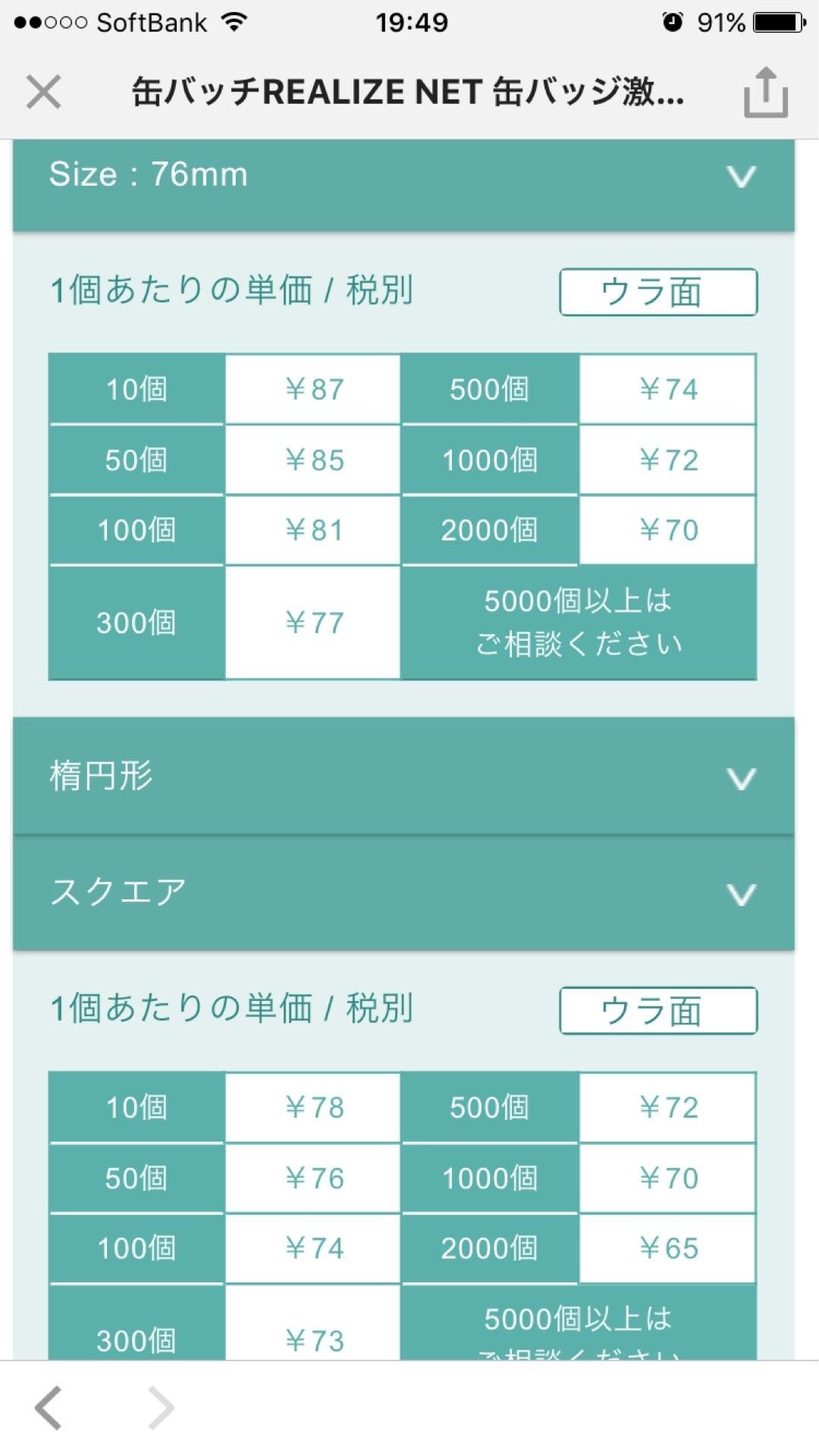The height and width of the screenshot is (1456, 819).
Task: Tap the ¥70 price for 2000個
Action: [668, 529]
